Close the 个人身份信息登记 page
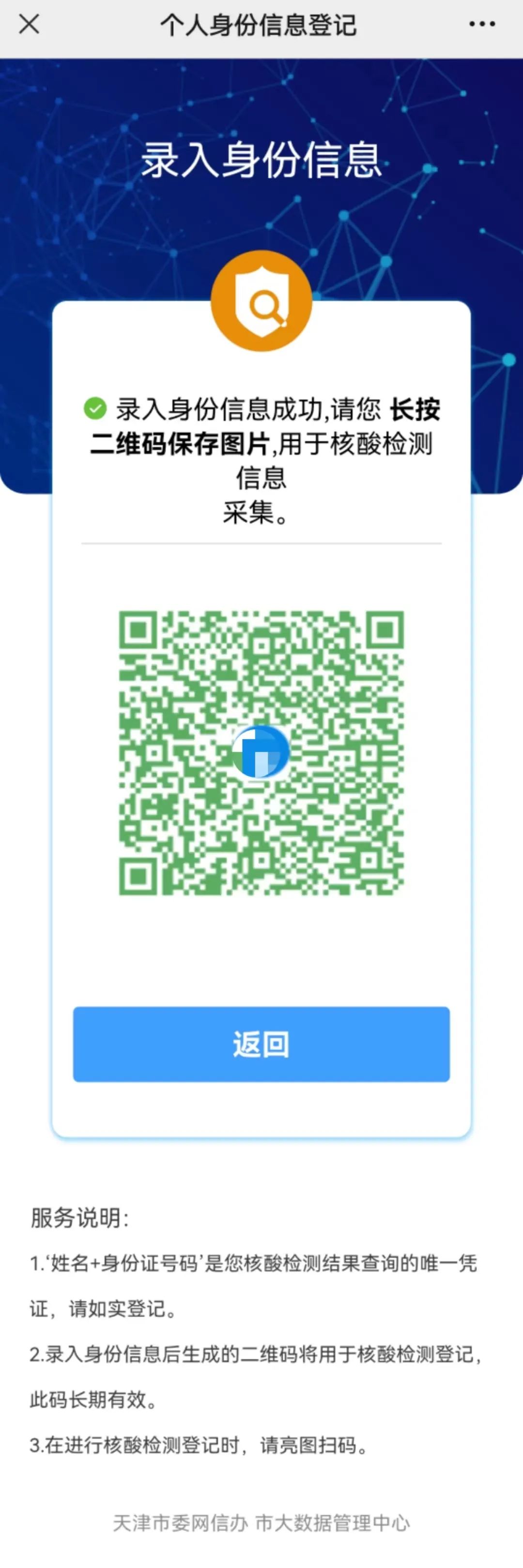This screenshot has width=523, height=1568. pos(29,24)
